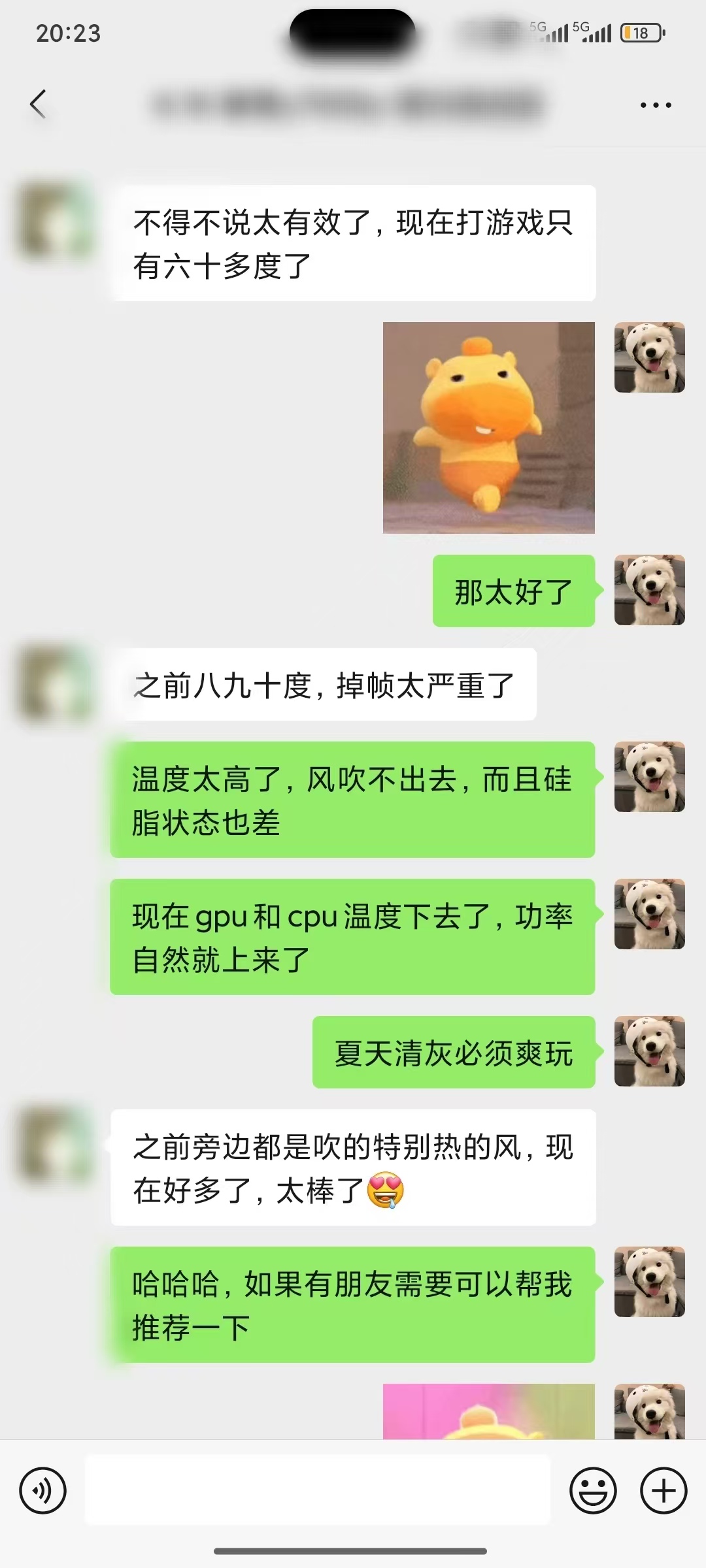Open contact avatar beside 不得不说太有效了 message
706x1568 pixels.
coord(55,220)
